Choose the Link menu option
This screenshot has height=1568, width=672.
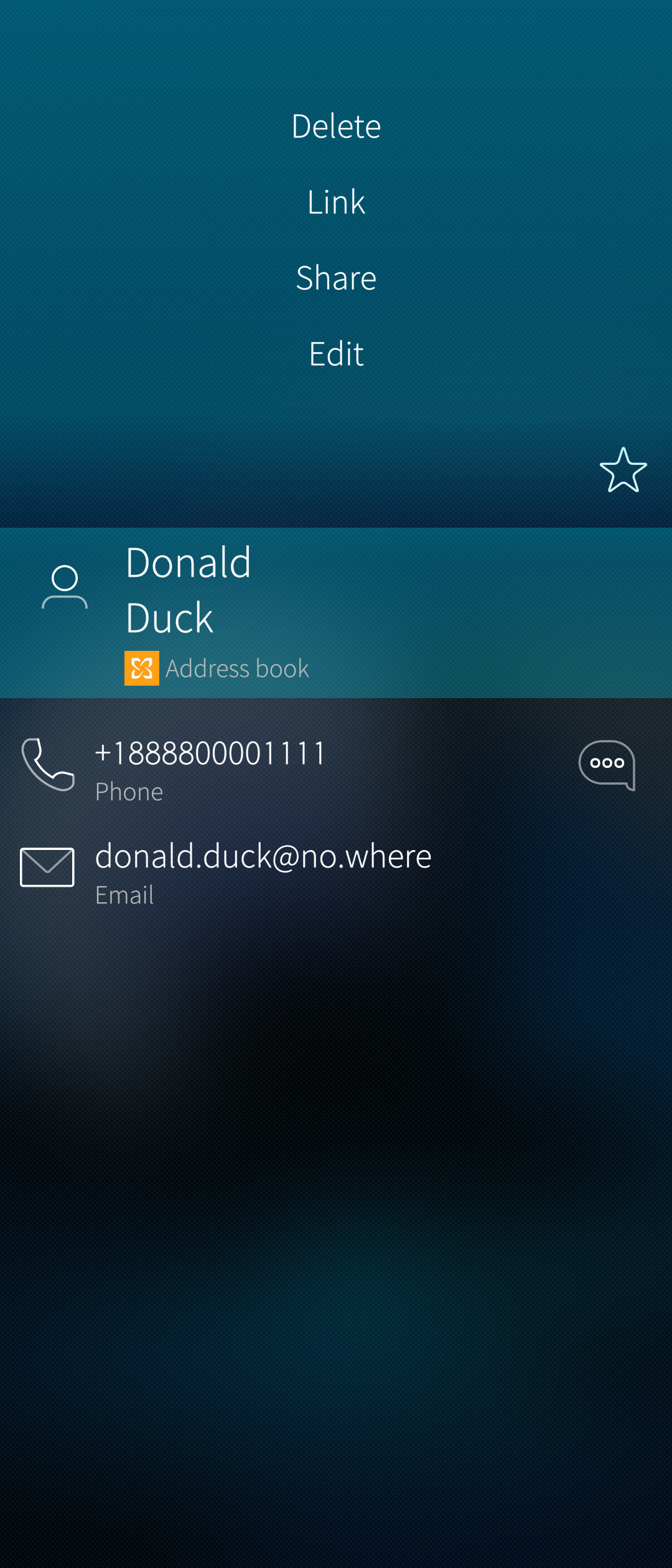pos(336,202)
